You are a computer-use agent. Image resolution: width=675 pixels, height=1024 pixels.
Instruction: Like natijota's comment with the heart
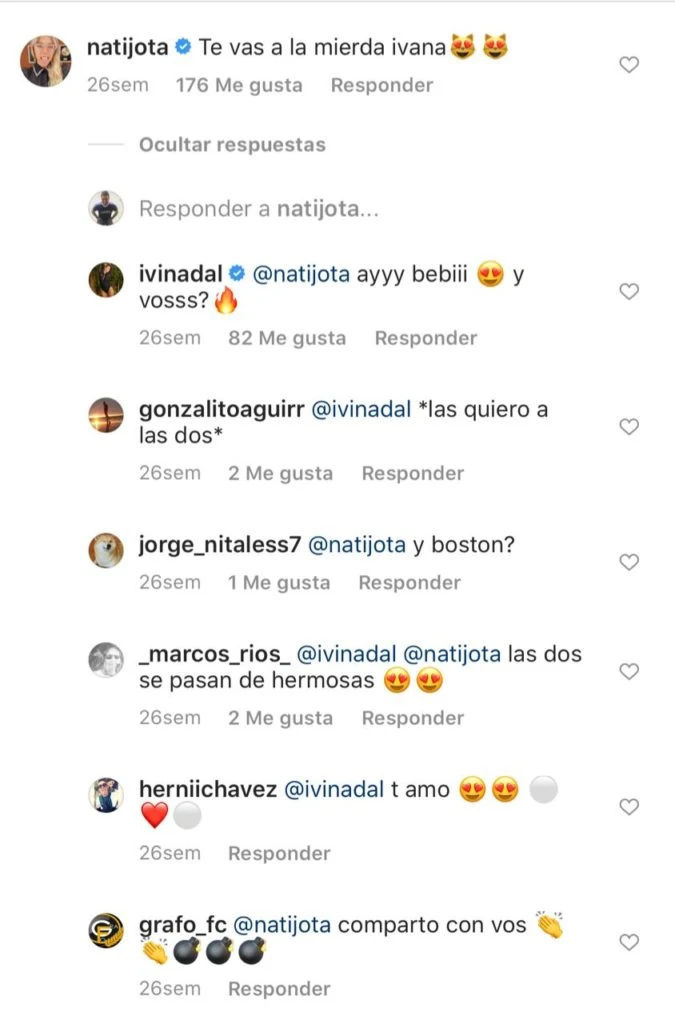(x=628, y=65)
